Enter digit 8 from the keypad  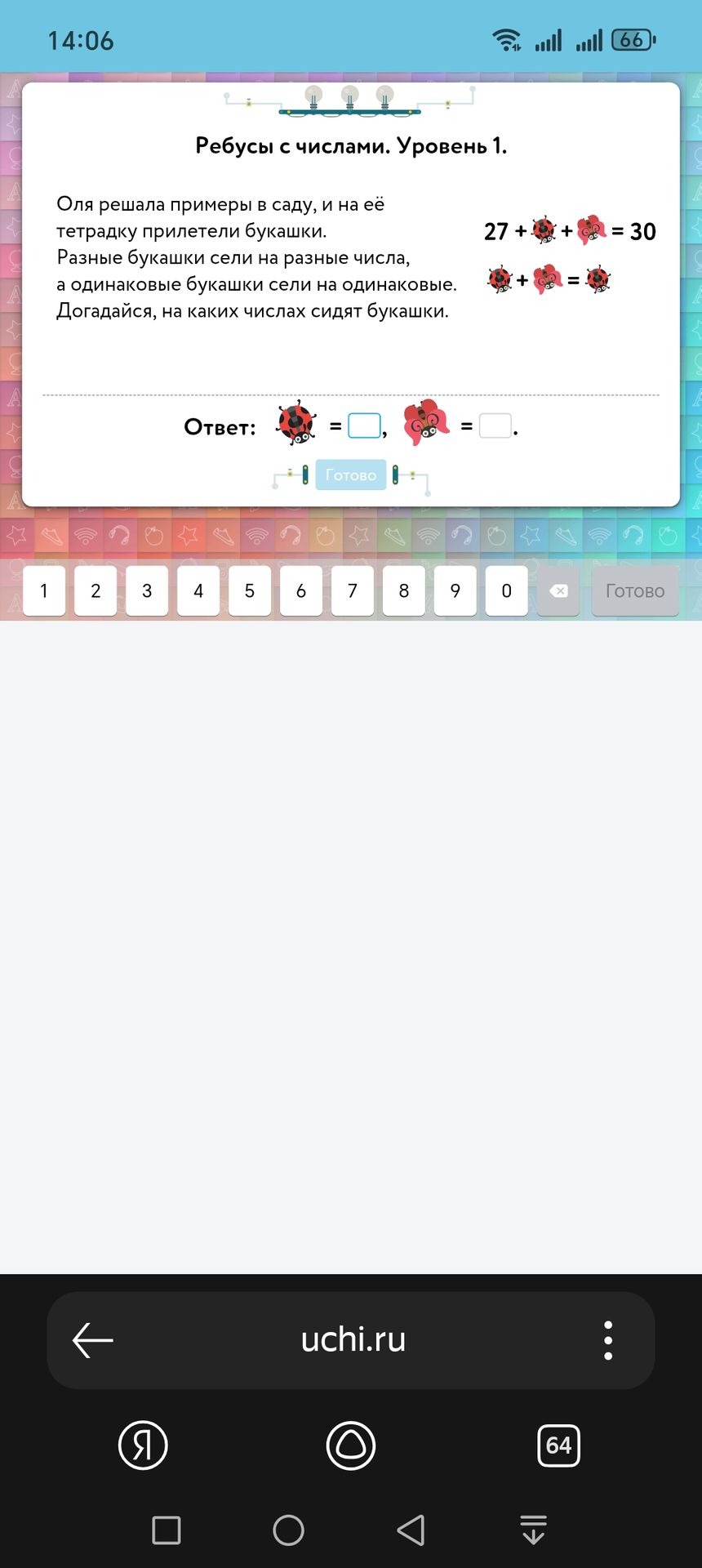[404, 590]
